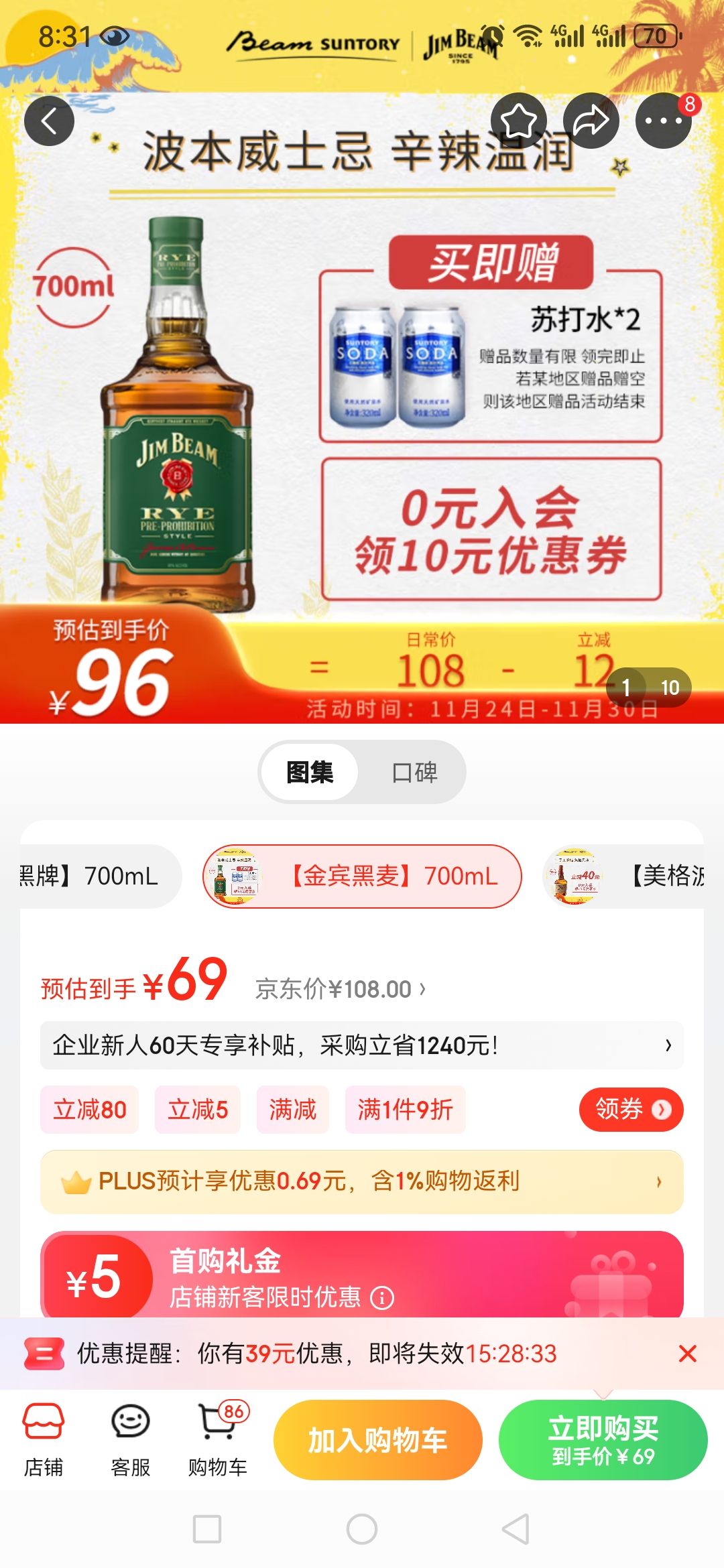Click the back arrow at top left
The height and width of the screenshot is (1568, 724).
coord(50,120)
